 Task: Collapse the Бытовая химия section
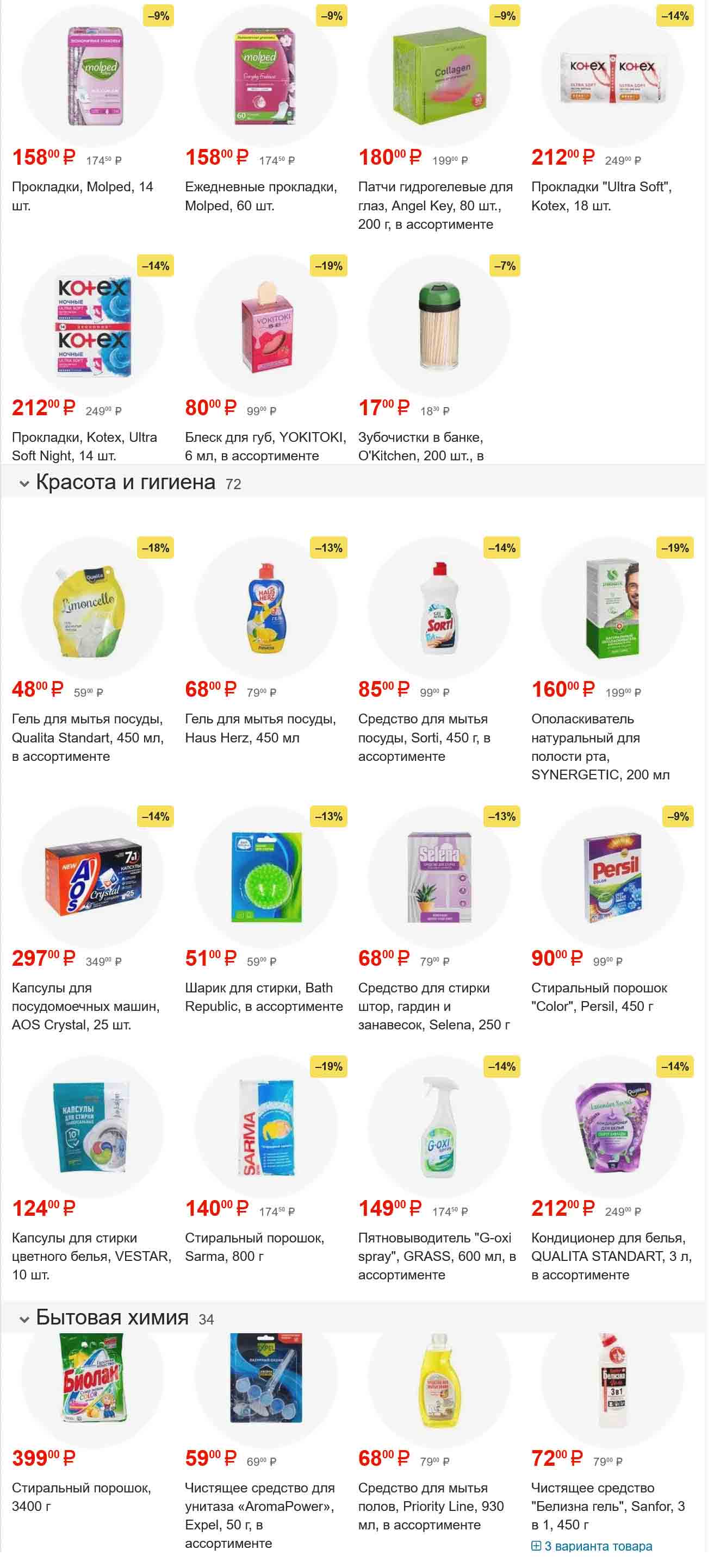pyautogui.click(x=24, y=1320)
